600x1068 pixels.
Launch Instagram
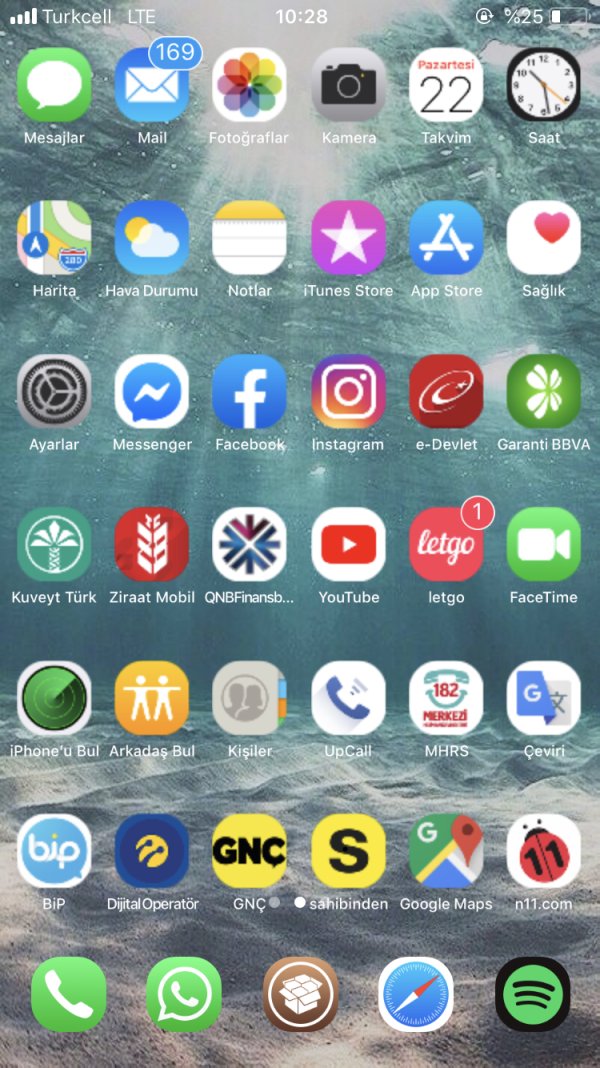[348, 391]
